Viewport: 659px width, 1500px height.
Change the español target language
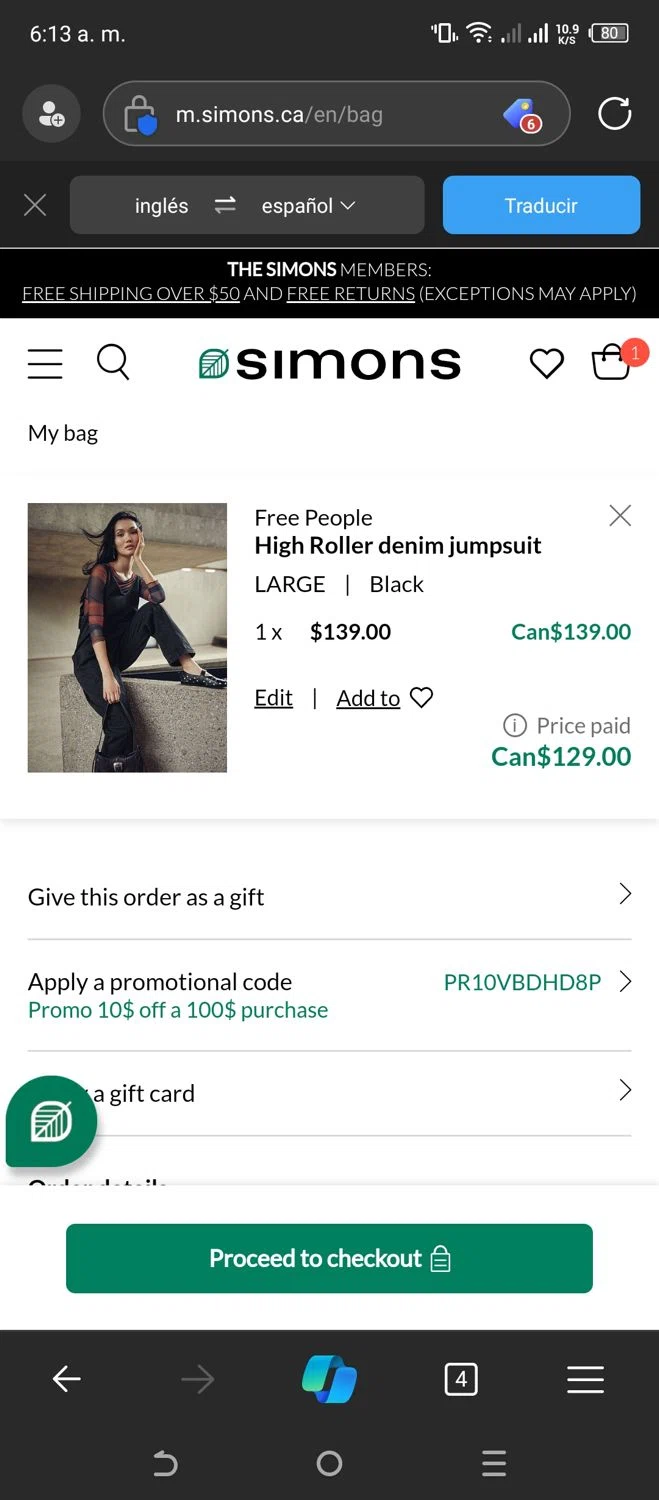coord(308,205)
